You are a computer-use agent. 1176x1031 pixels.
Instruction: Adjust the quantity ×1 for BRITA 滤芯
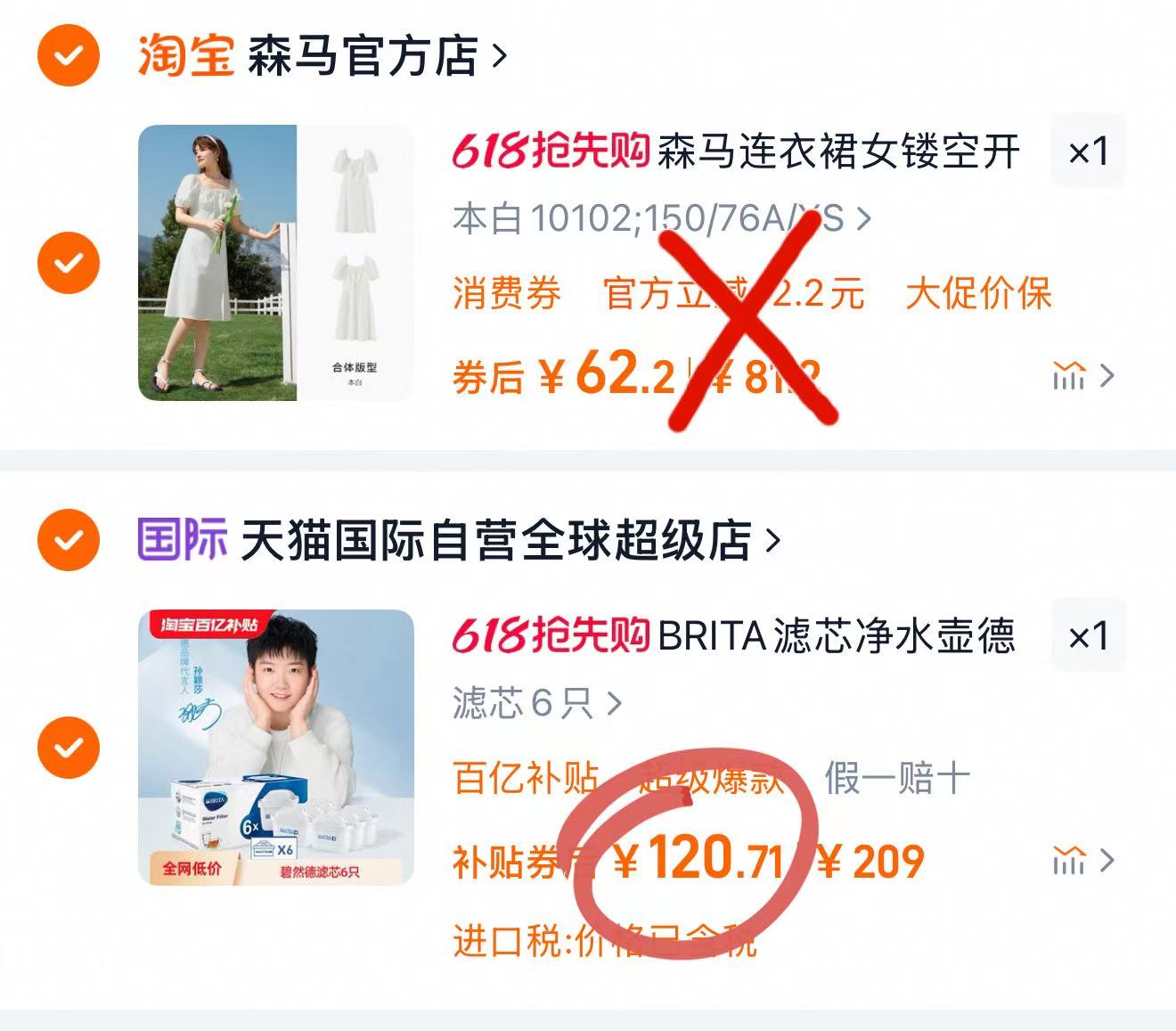[x=1088, y=636]
